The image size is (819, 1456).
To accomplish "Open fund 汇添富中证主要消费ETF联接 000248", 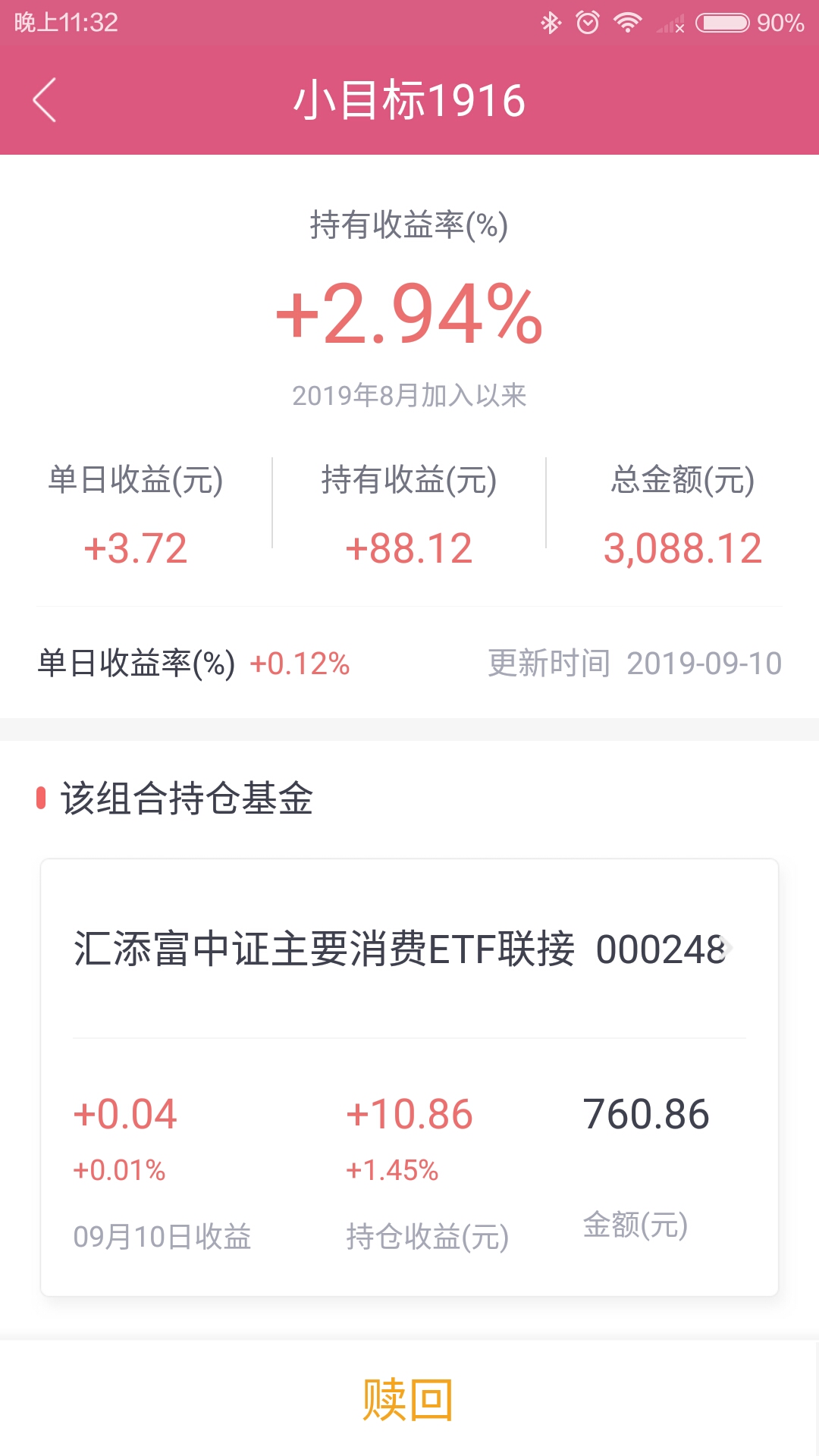I will pyautogui.click(x=409, y=949).
